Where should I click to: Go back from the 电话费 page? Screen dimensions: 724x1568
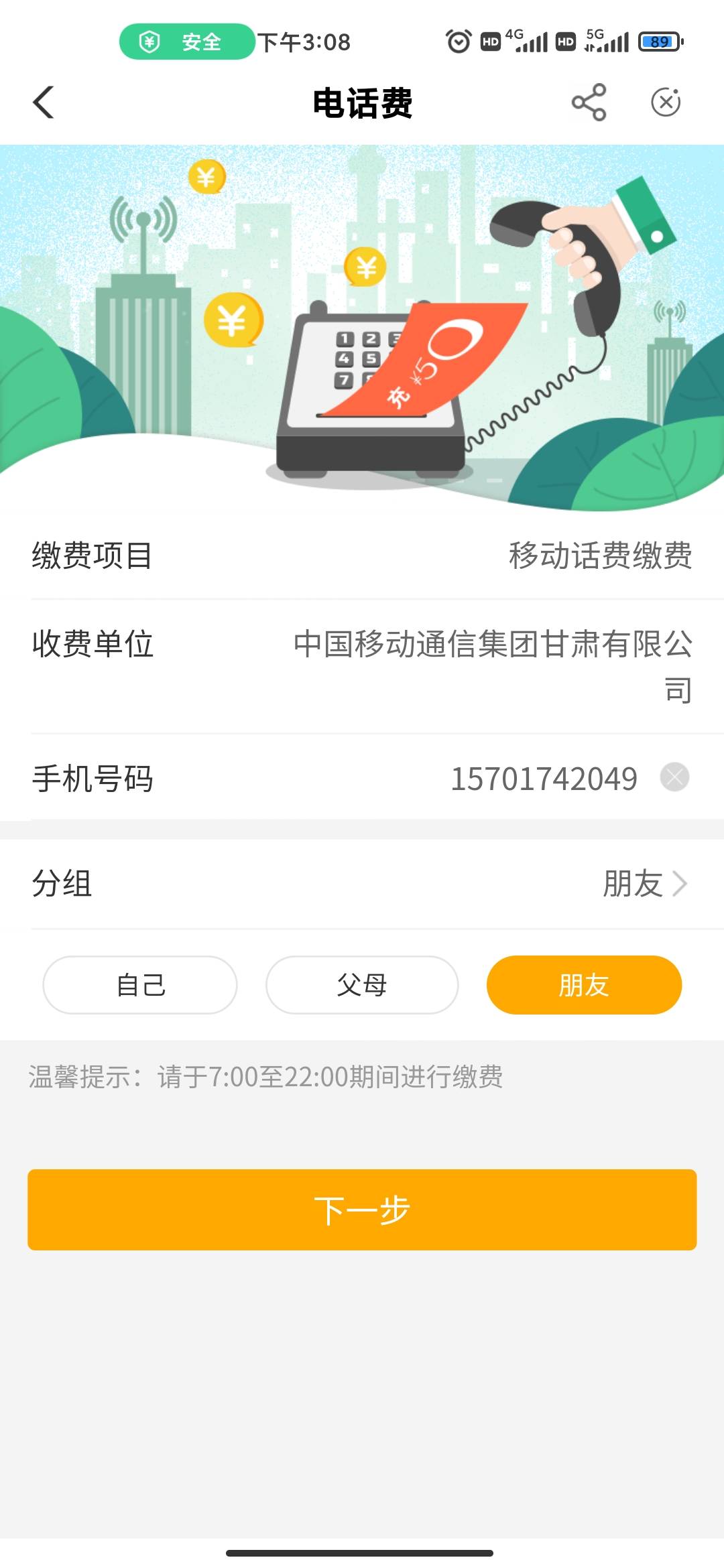pyautogui.click(x=44, y=103)
